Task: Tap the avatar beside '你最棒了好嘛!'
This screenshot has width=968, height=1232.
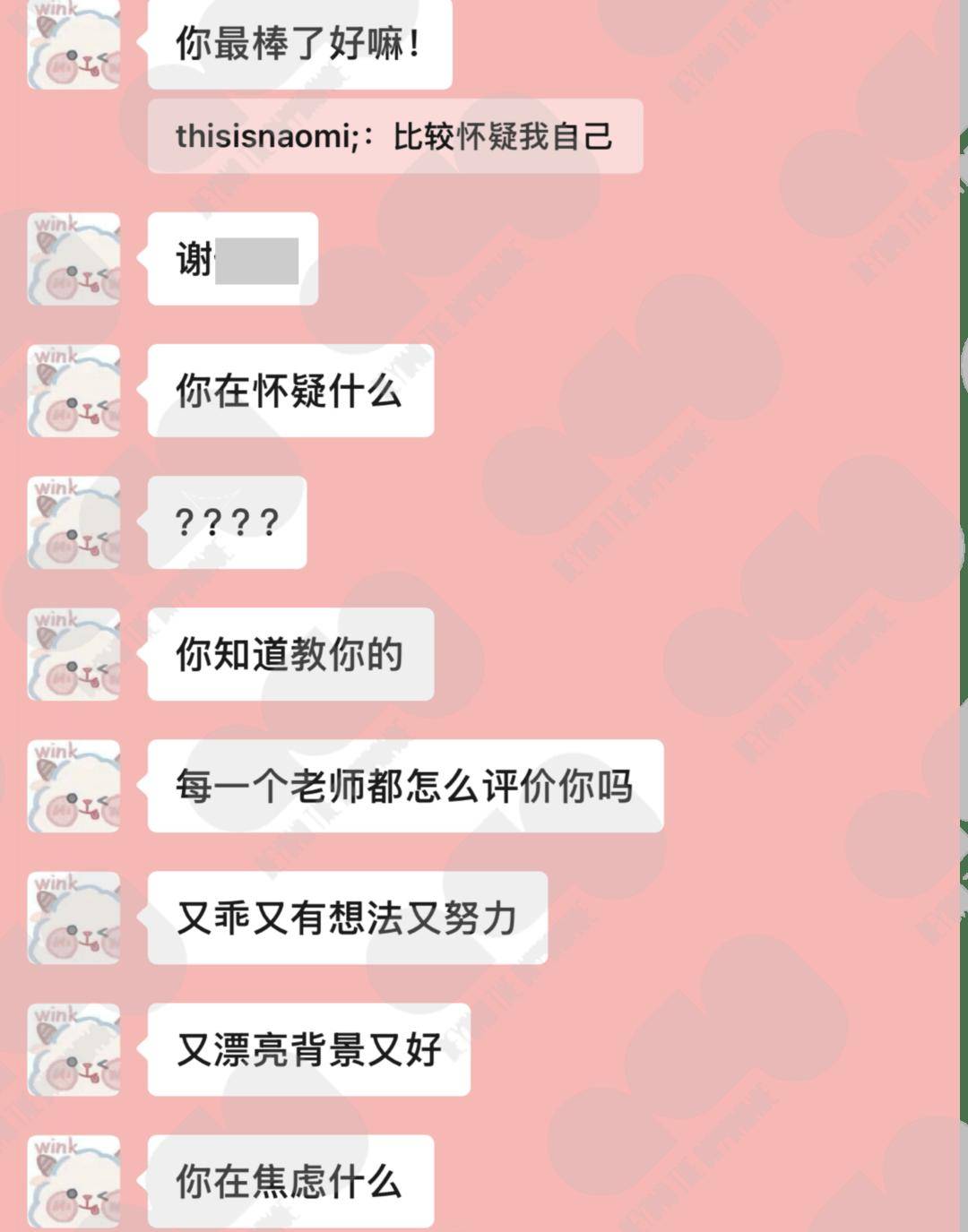Action: [x=73, y=45]
